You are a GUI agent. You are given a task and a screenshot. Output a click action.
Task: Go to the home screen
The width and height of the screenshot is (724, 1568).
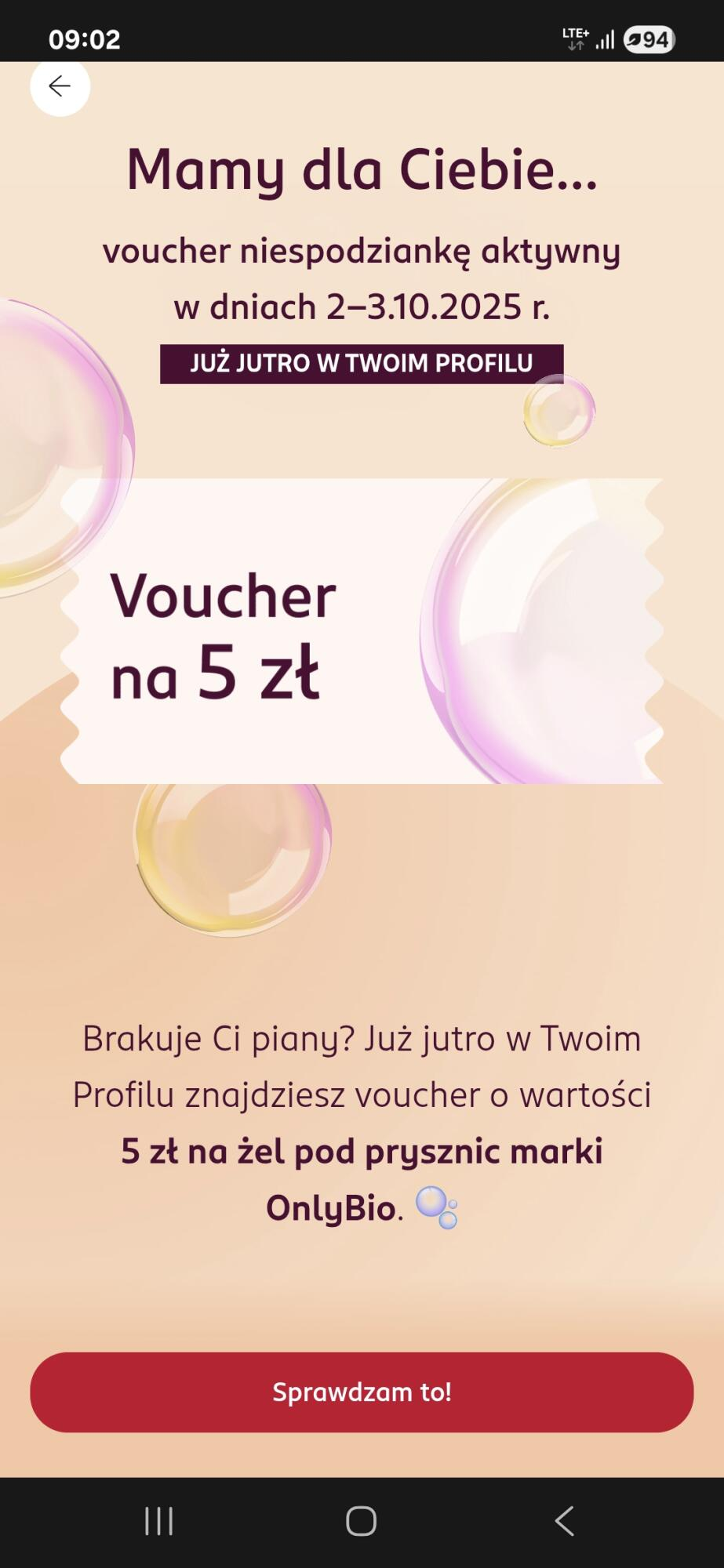click(362, 1521)
